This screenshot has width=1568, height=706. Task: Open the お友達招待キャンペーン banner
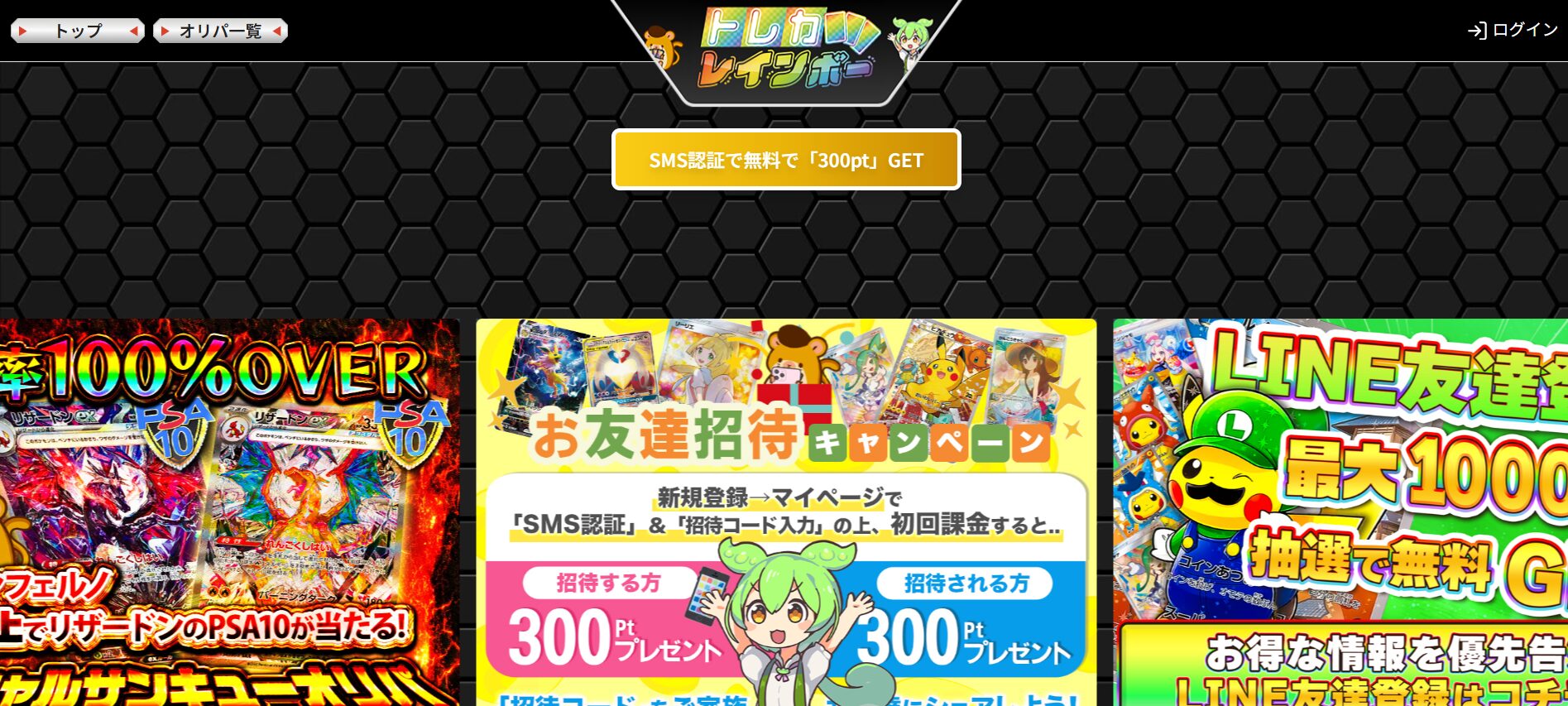786,513
